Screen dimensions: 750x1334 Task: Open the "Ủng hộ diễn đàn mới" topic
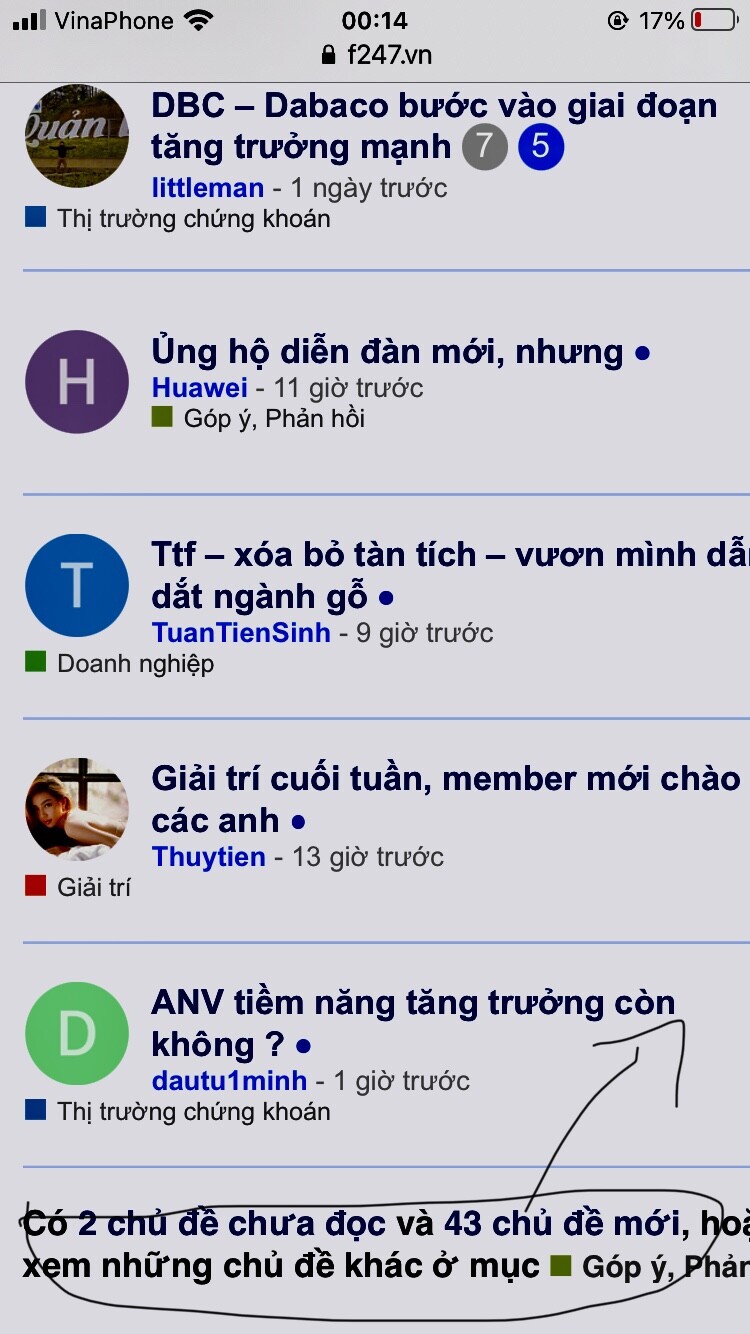(x=387, y=352)
